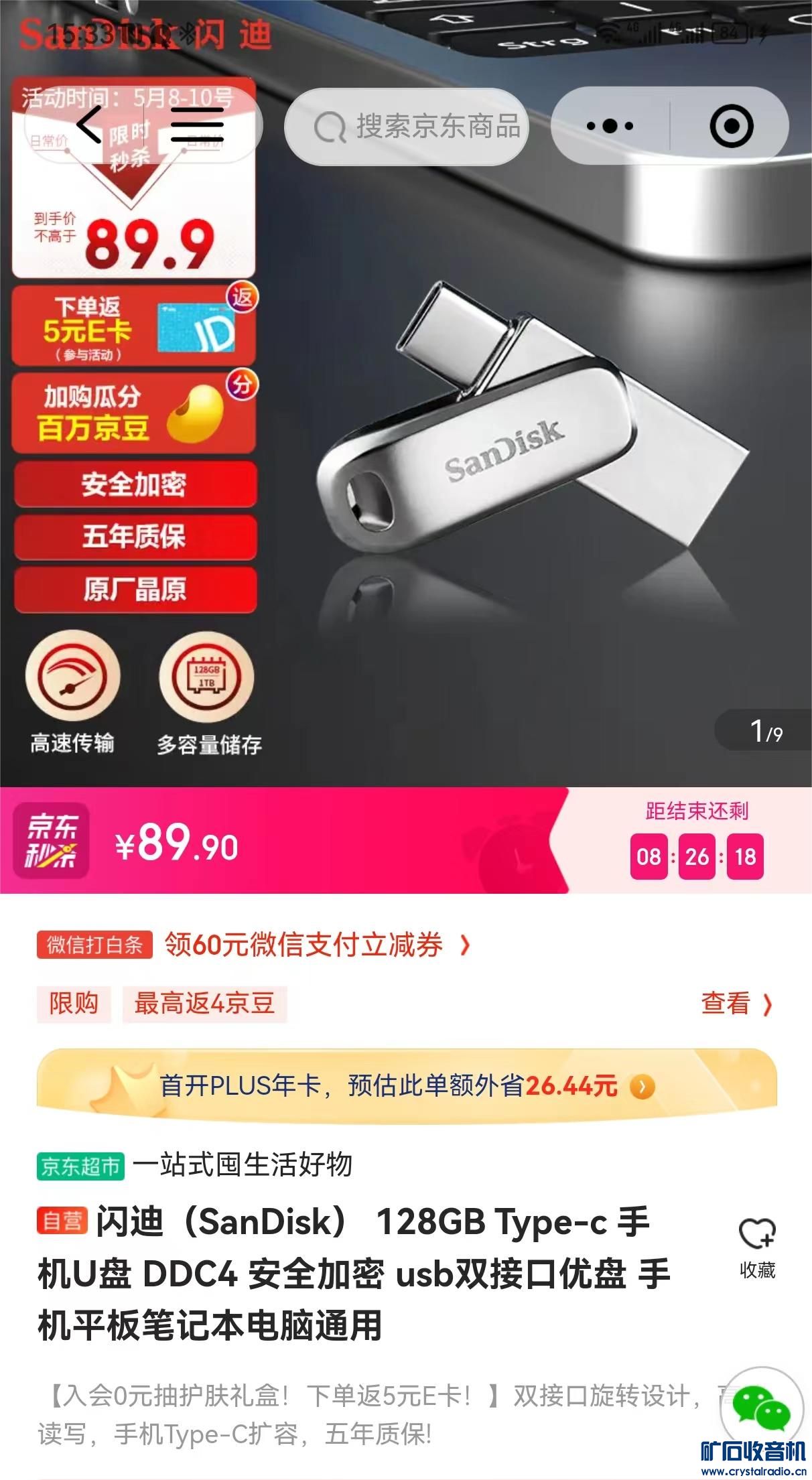Open the 京东超市 one-stop shopping link
Viewport: 812px width, 1480px height.
point(194,1165)
